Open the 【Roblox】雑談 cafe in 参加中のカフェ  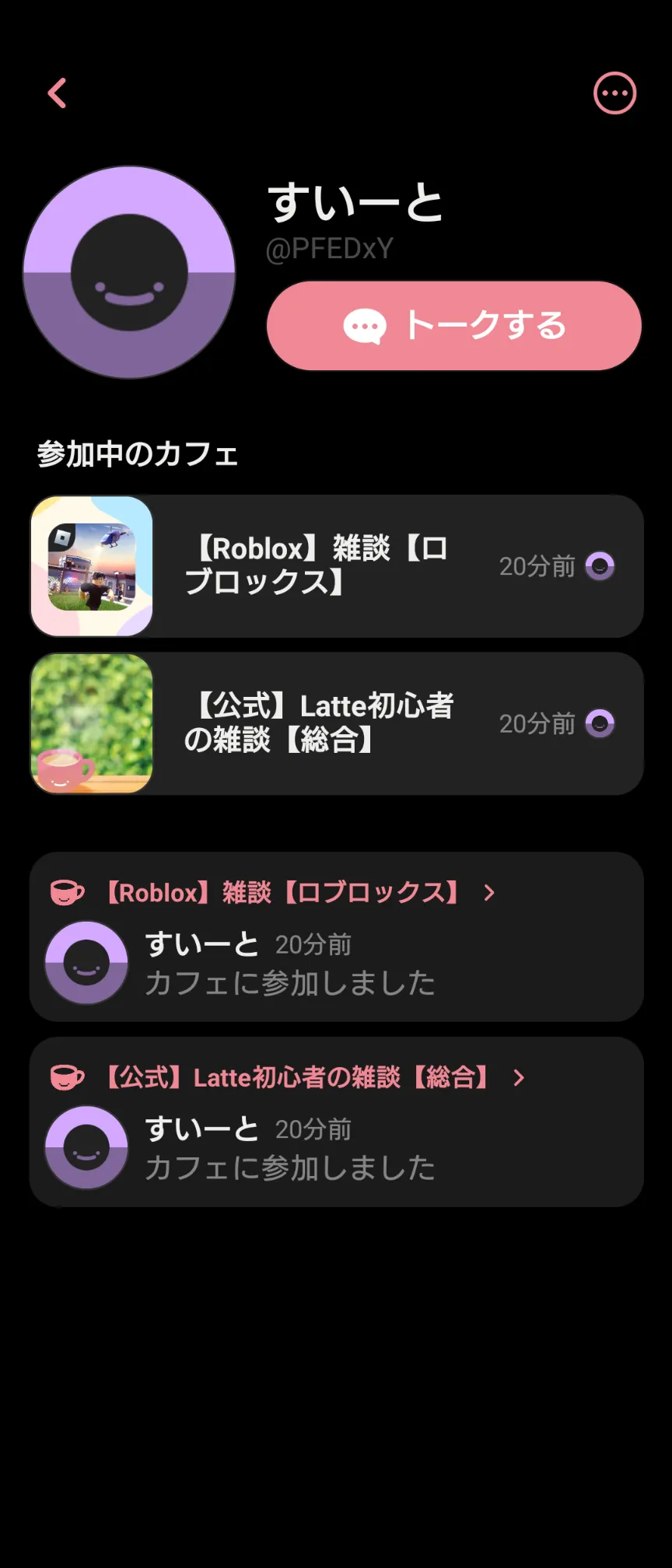336,566
